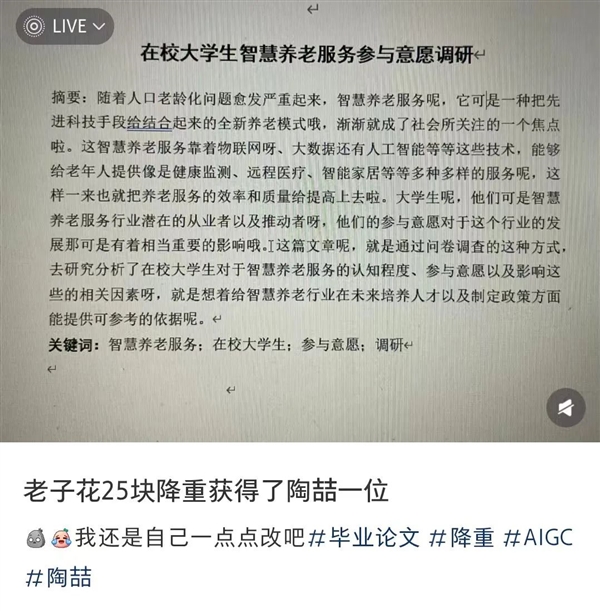The image size is (600, 611).
Task: Unmute the live photo sound
Action: (566, 407)
